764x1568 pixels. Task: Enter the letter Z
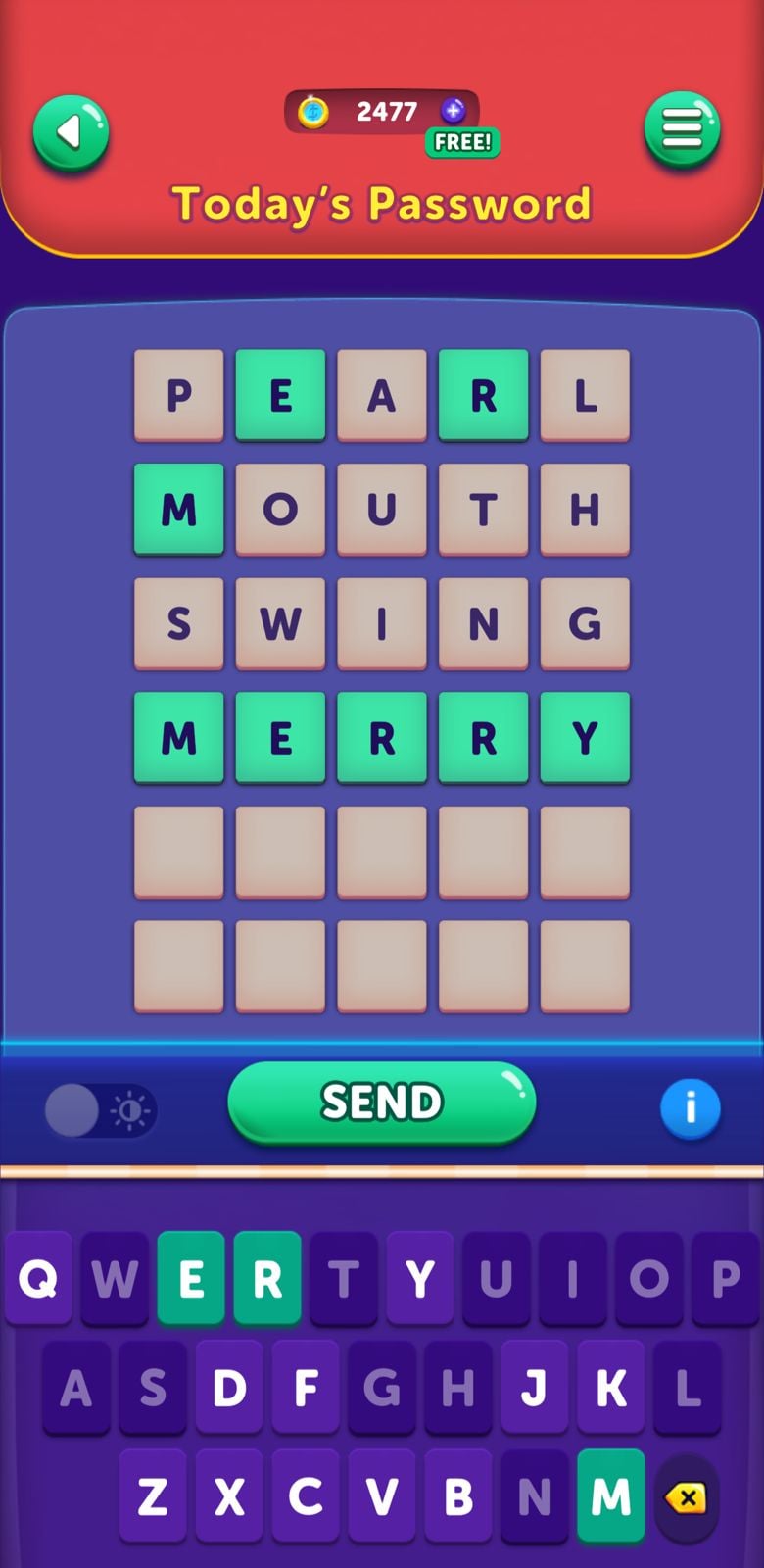coord(153,1496)
